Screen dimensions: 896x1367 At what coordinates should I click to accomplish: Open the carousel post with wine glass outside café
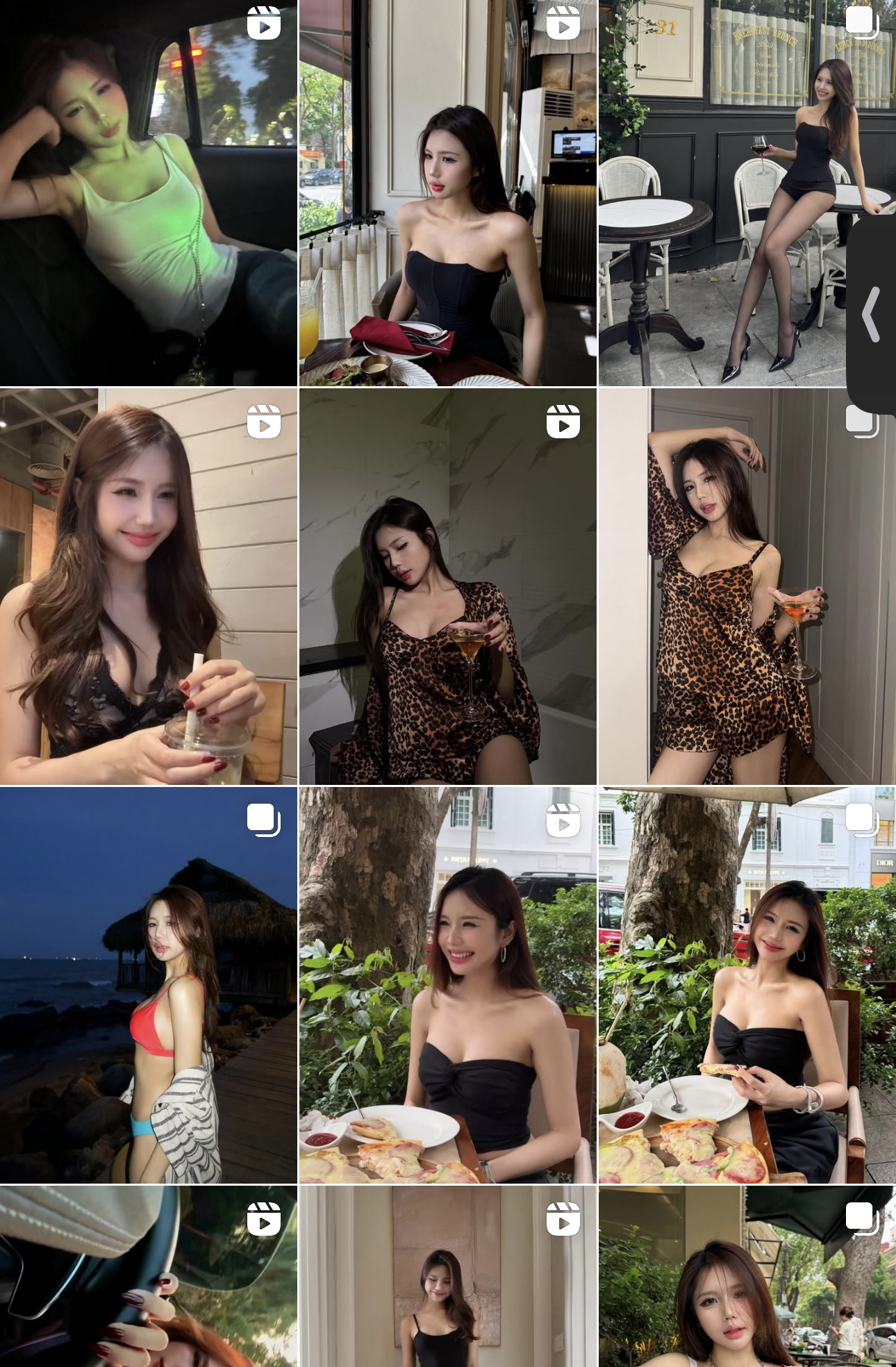coord(722,193)
